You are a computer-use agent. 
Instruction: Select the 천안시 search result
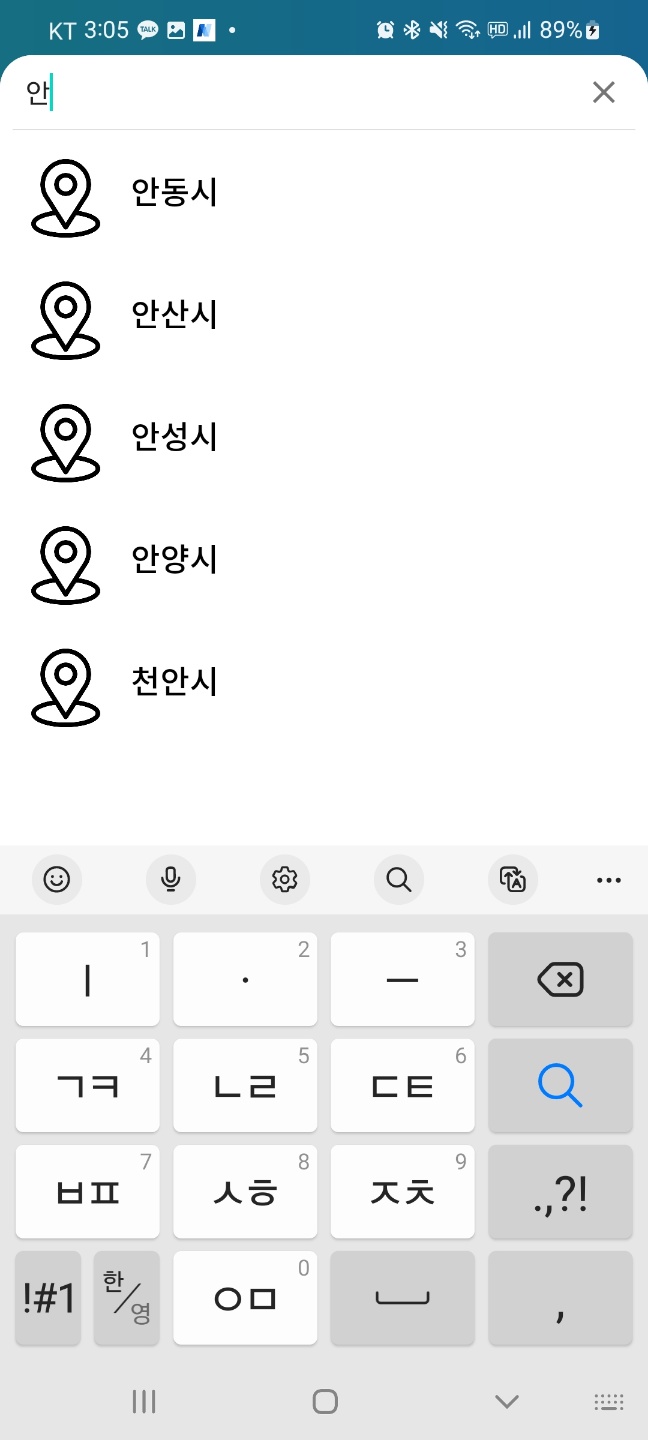[174, 682]
